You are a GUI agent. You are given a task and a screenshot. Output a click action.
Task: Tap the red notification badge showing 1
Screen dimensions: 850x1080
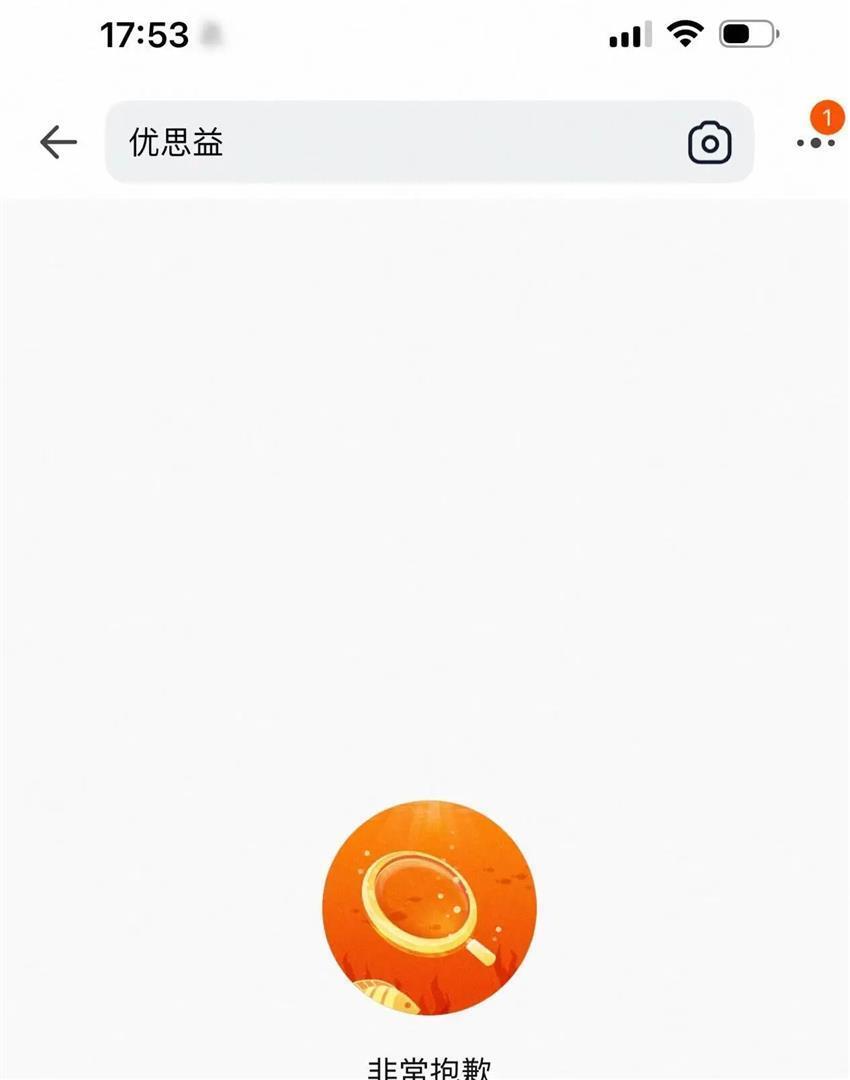827,118
